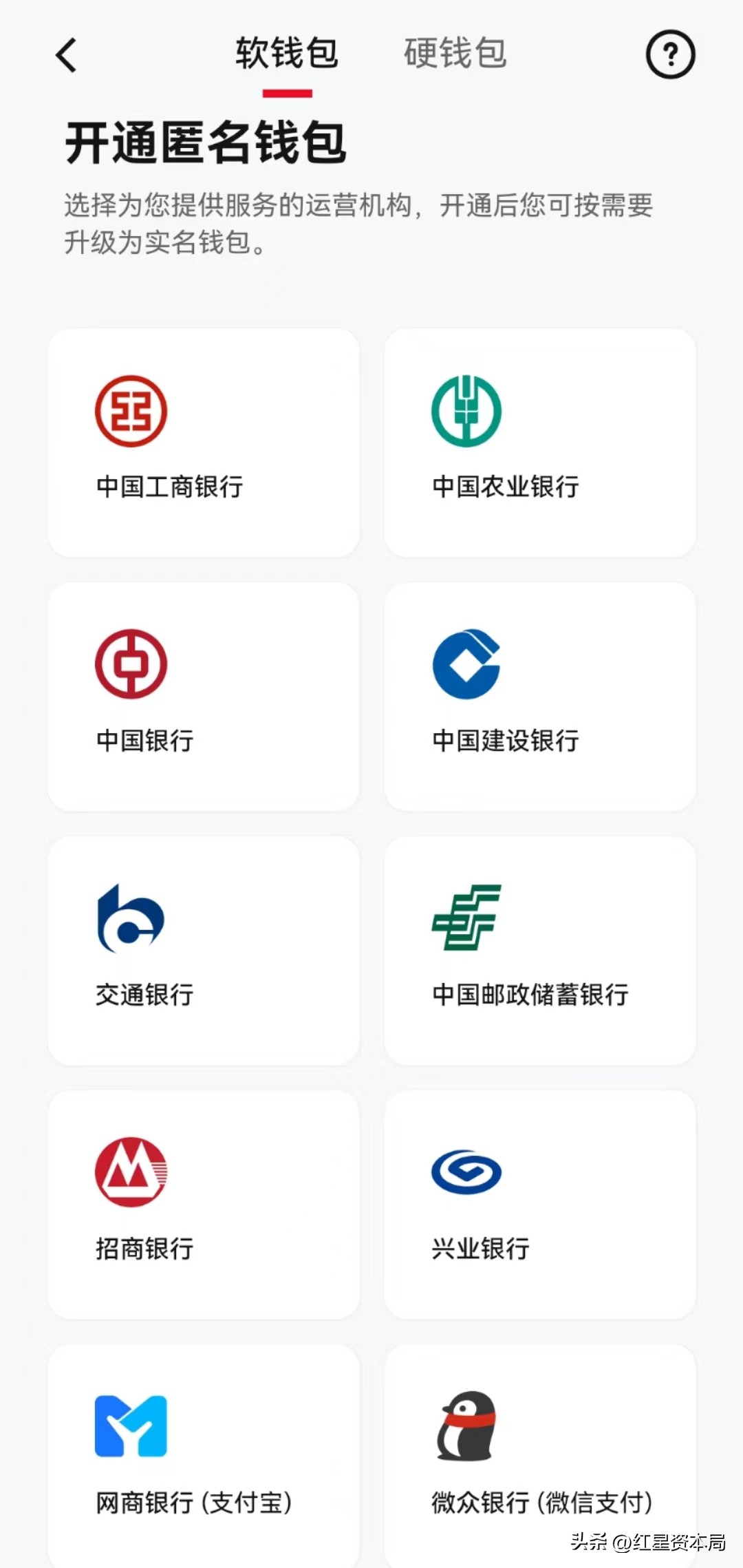The height and width of the screenshot is (1568, 743).
Task: Click the Bank of Communications logo icon
Action: pos(131,920)
